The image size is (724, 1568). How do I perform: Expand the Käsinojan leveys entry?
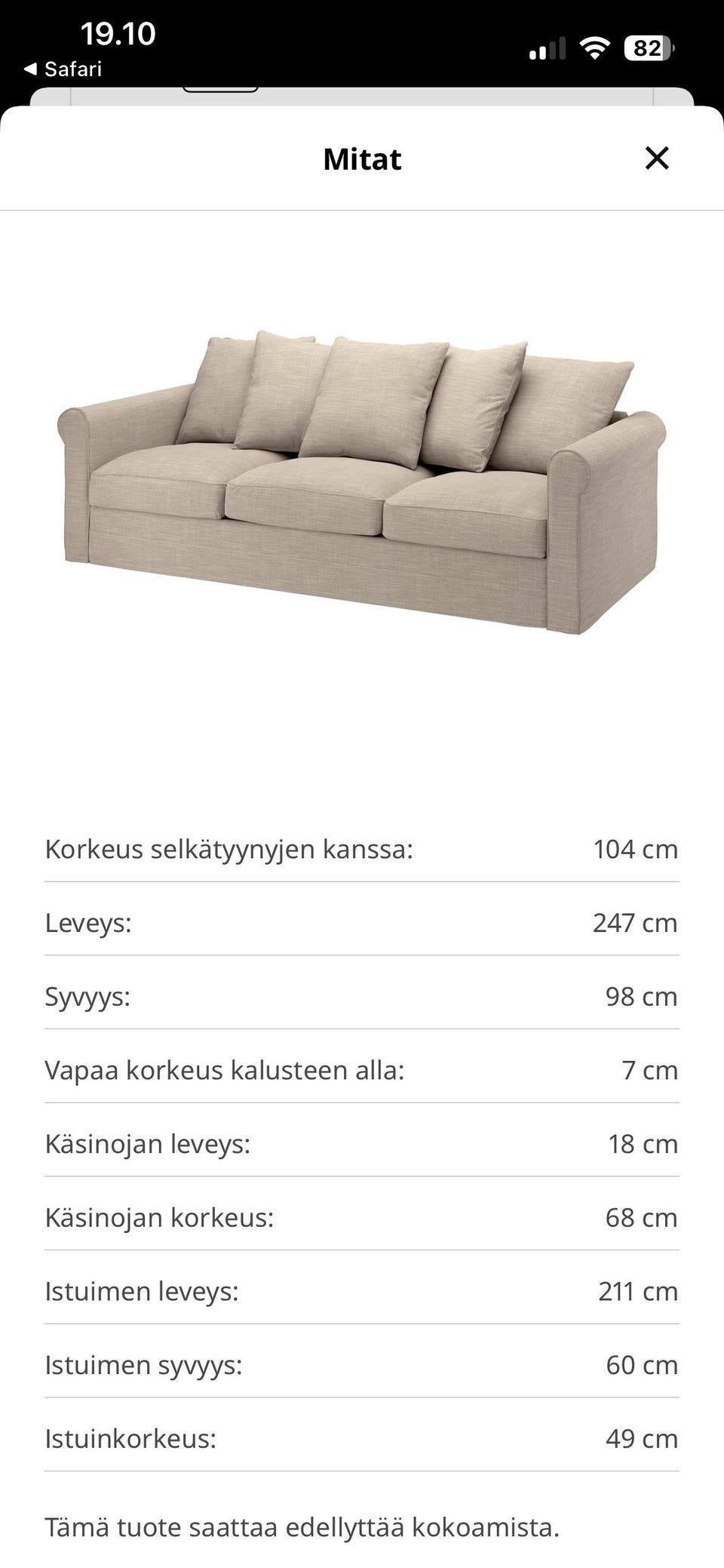pyautogui.click(x=362, y=1143)
